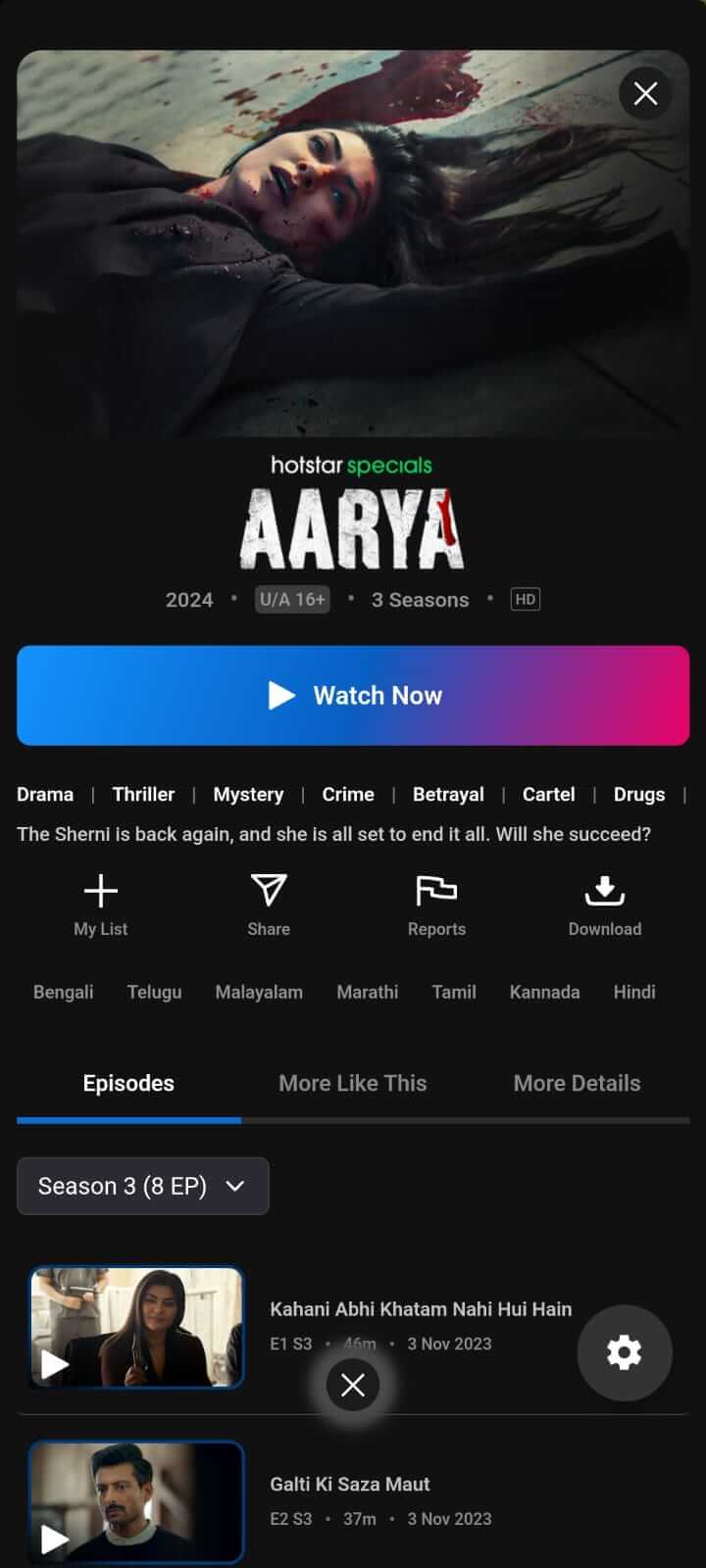Add Aarya to My List
This screenshot has width=706, height=1568.
[101, 906]
